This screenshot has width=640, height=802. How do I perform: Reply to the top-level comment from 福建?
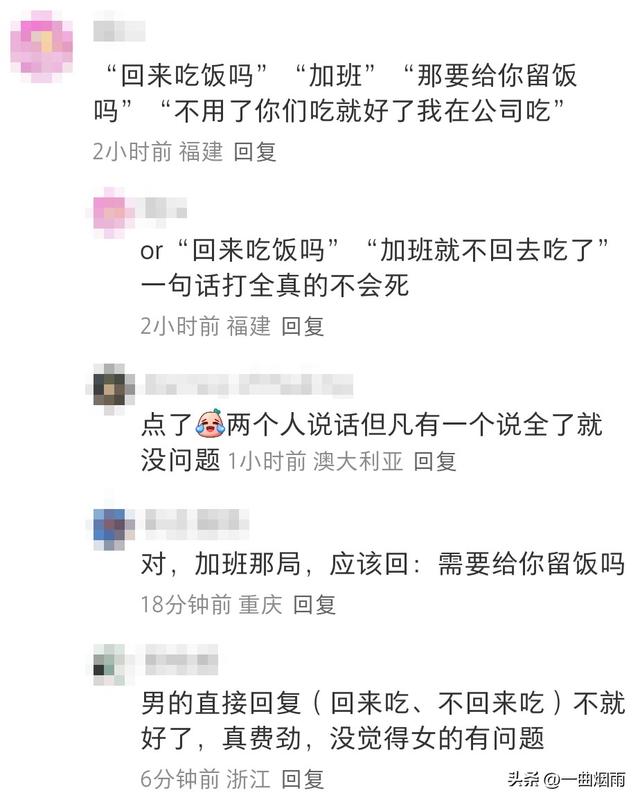click(255, 152)
